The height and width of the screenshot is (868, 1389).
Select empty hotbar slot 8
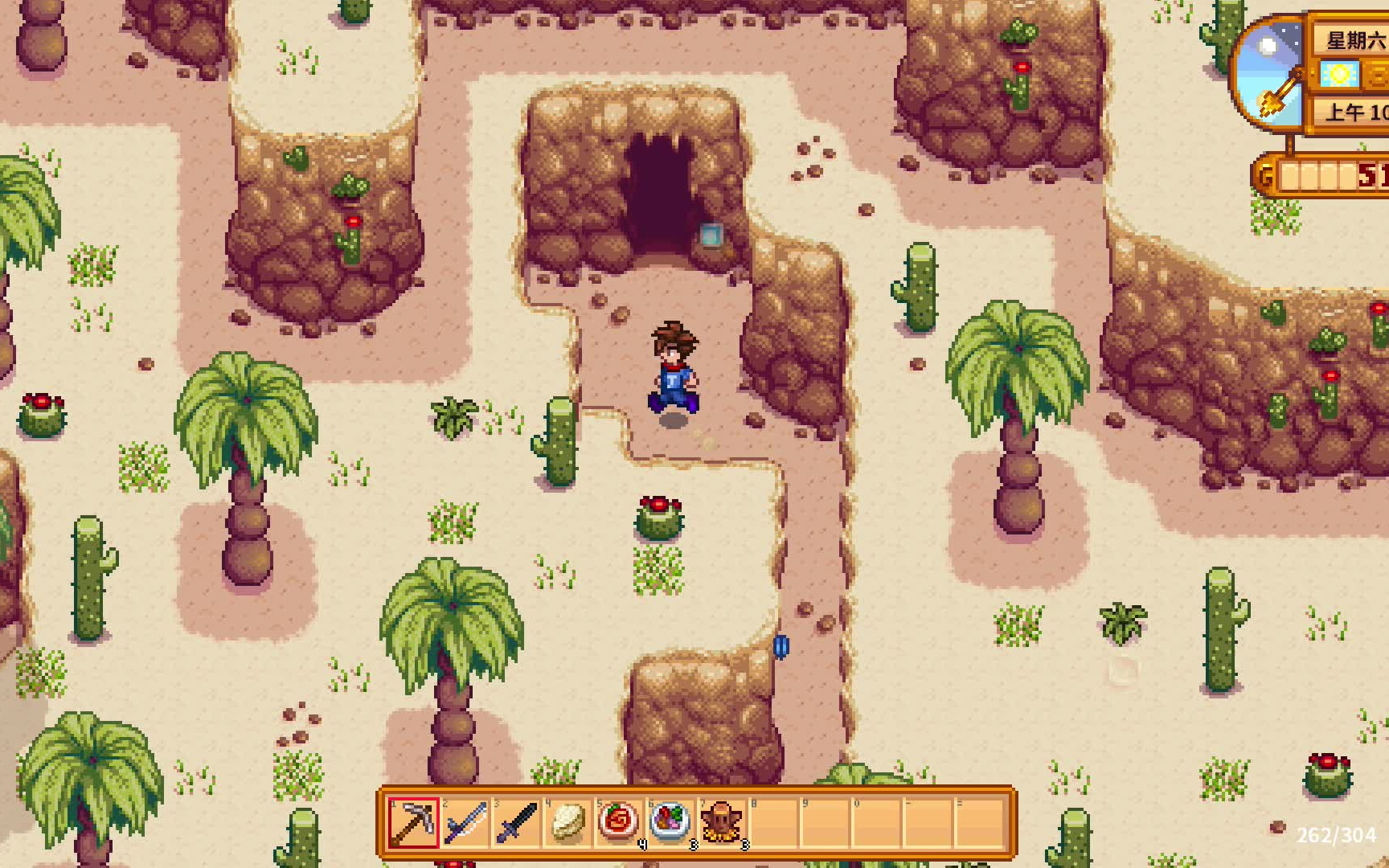point(773,822)
